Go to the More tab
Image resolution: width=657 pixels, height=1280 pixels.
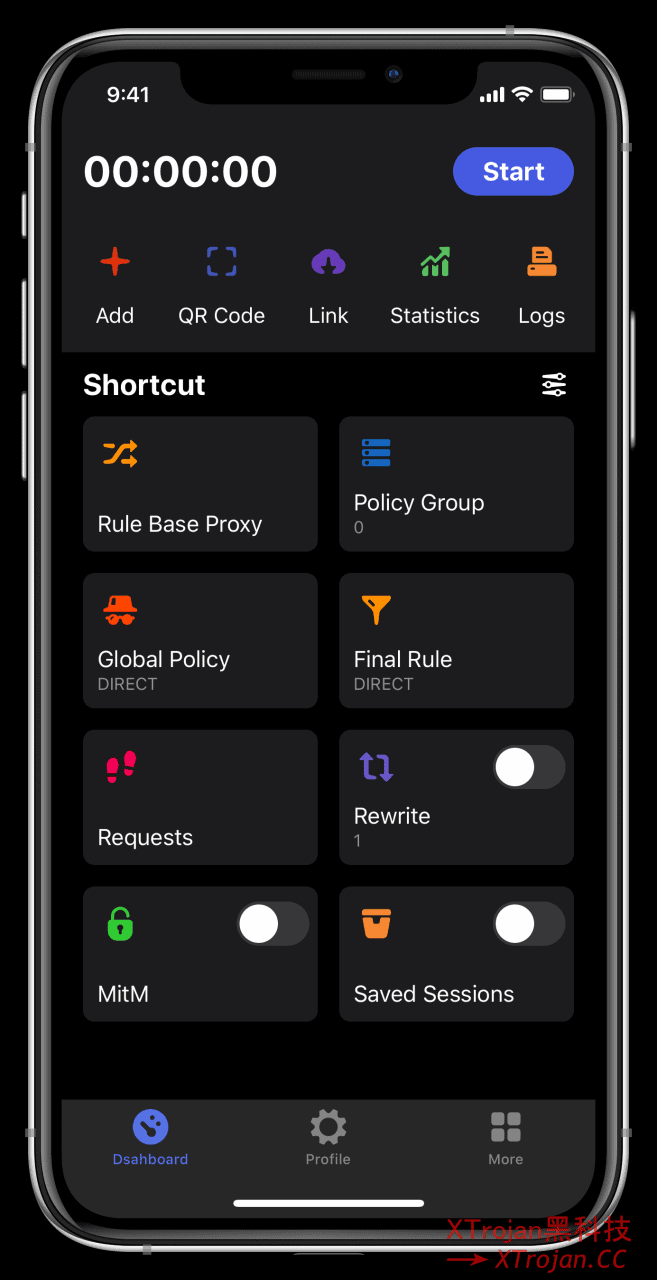pos(506,1138)
